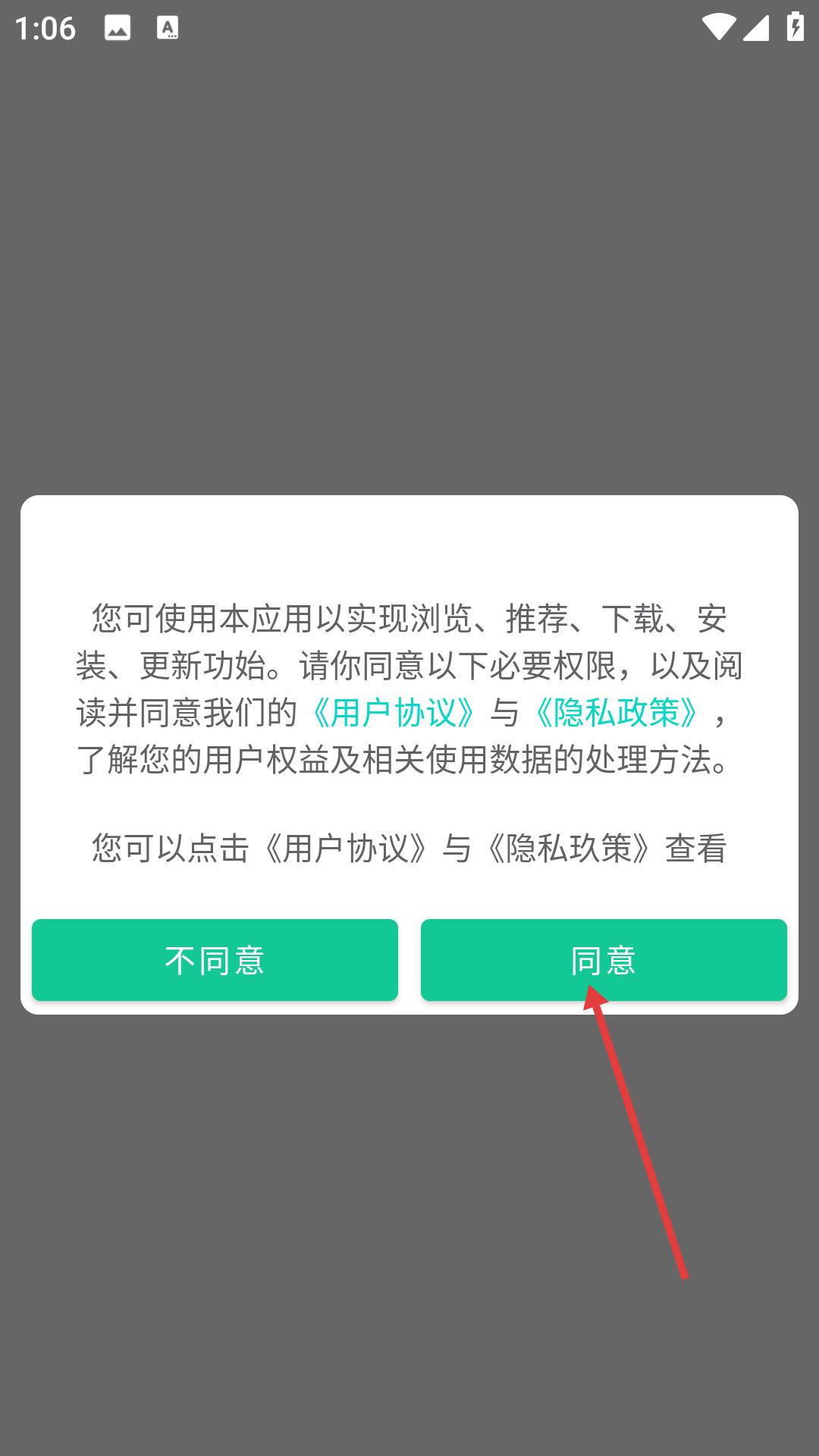
Task: Decline with the 不同意 button
Action: tap(215, 960)
